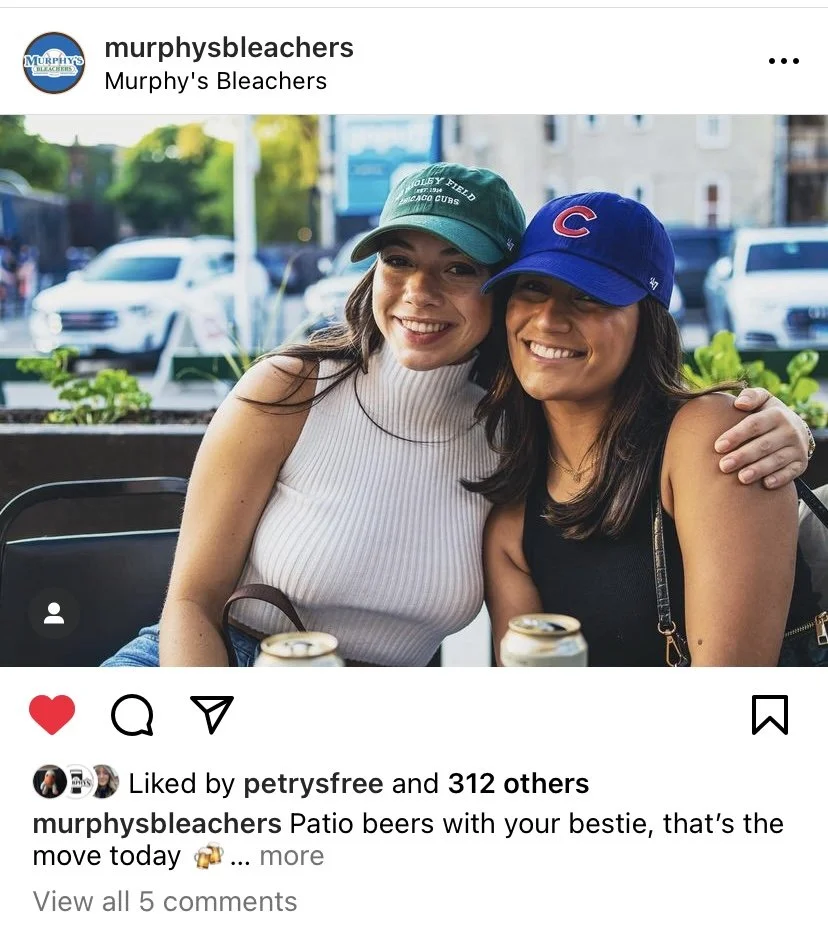The image size is (828, 926).
Task: Share the post via the paper plane icon
Action: pyautogui.click(x=211, y=714)
